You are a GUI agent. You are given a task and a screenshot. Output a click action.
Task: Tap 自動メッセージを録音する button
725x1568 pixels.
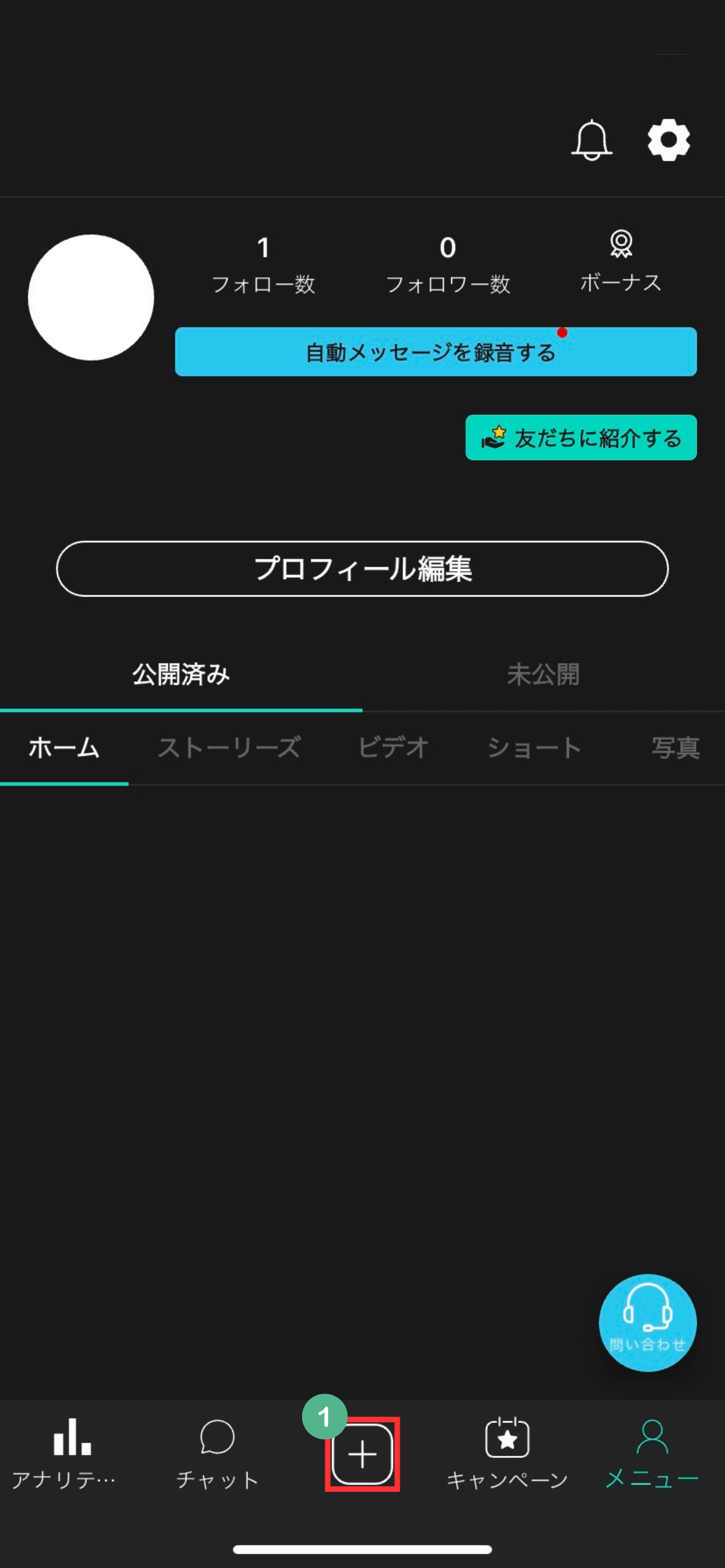click(435, 352)
